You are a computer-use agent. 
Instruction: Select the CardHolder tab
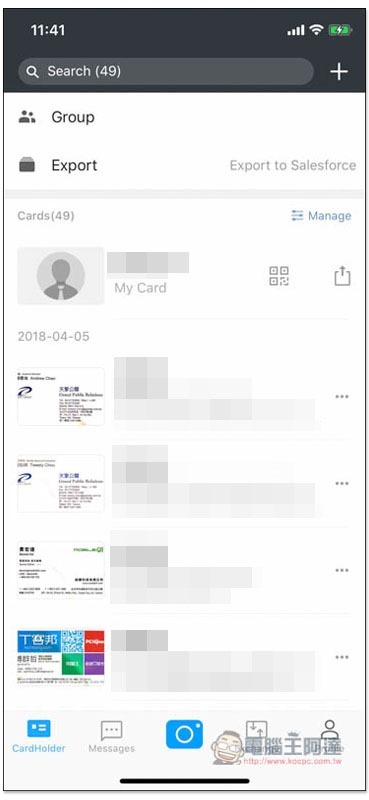tap(39, 737)
